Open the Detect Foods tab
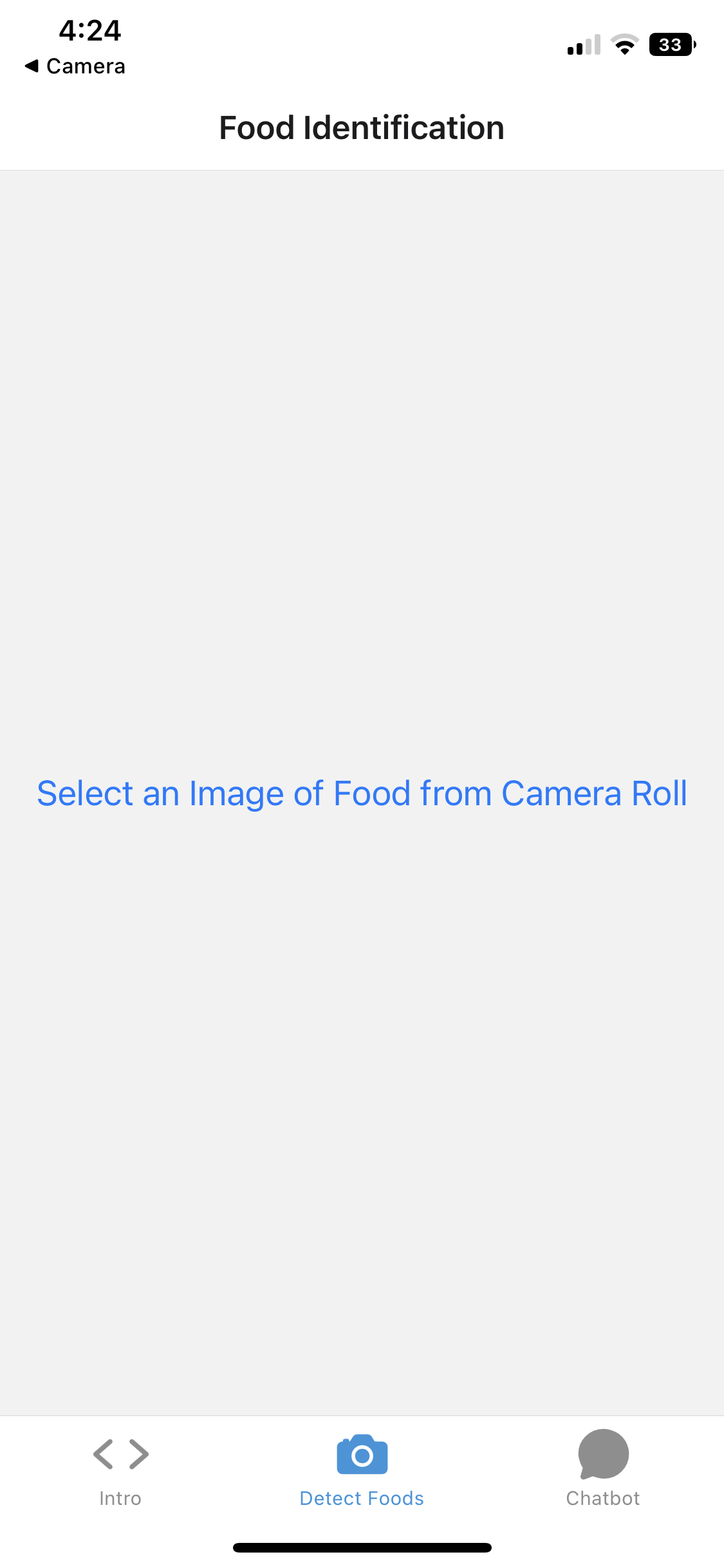The height and width of the screenshot is (1568, 724). click(362, 1469)
